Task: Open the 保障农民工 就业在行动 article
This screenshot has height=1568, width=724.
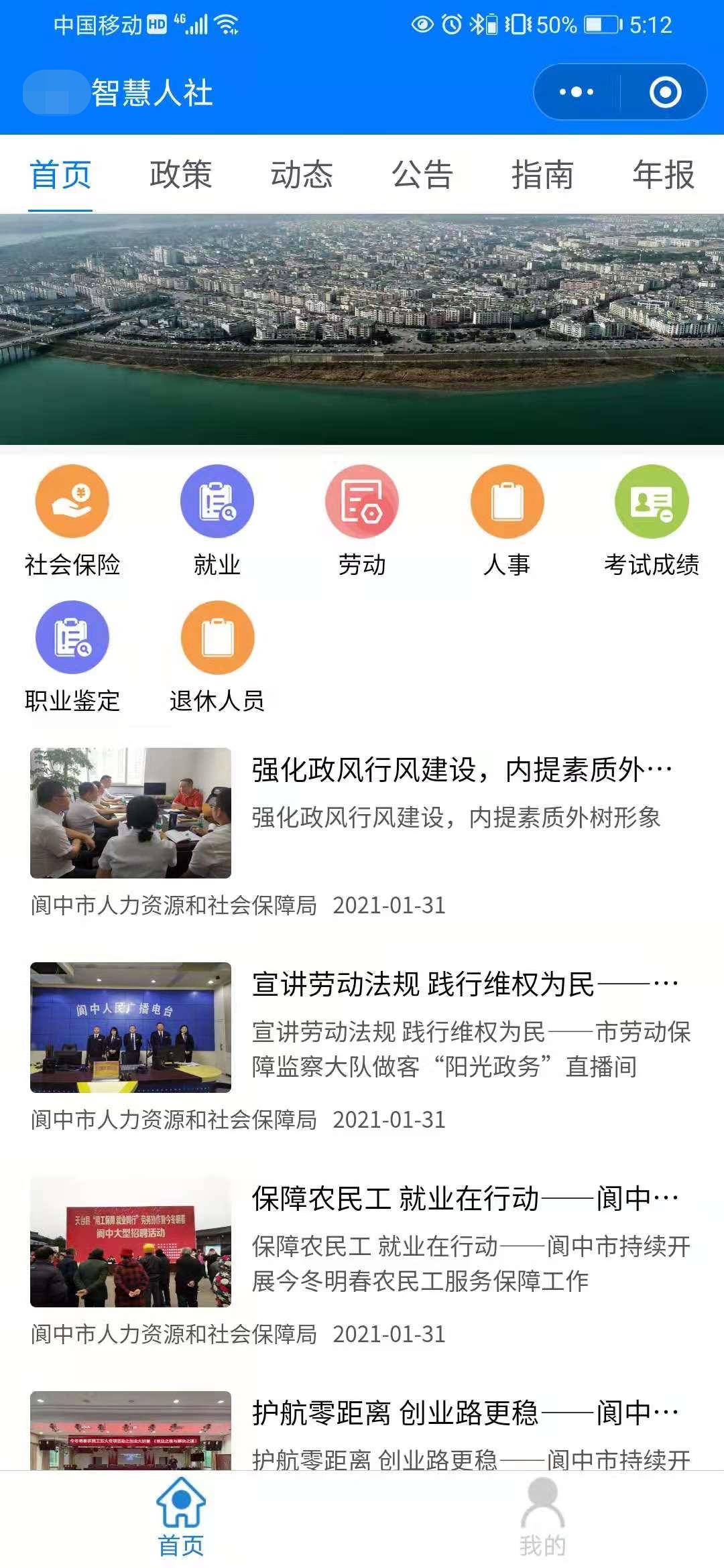Action: [x=461, y=1199]
